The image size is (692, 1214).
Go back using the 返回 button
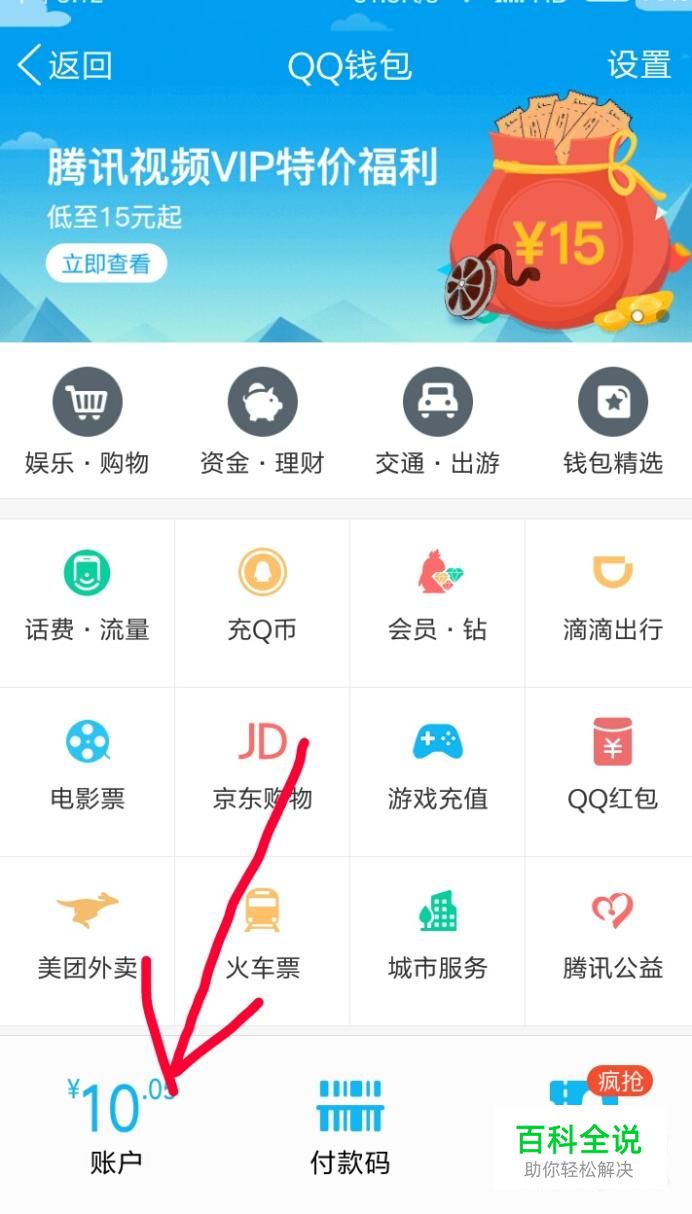pos(65,66)
